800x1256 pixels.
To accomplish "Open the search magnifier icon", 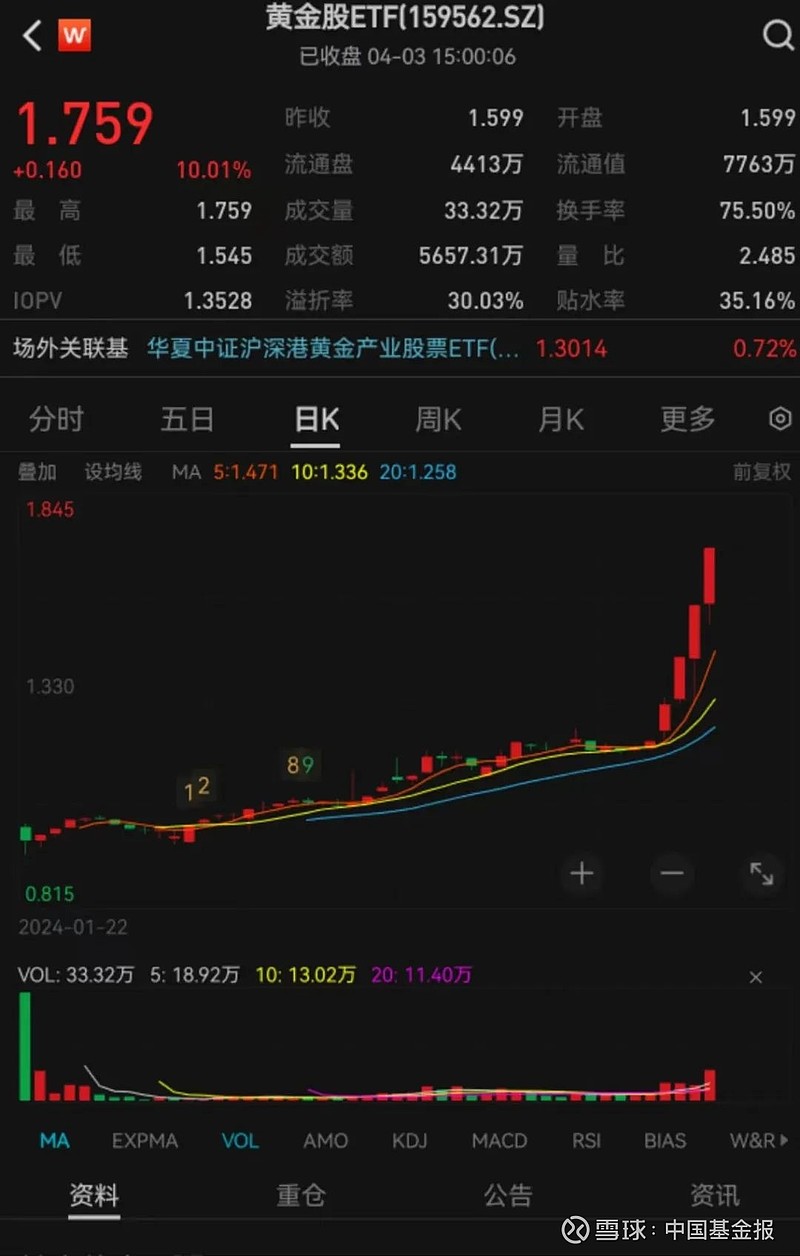I will 776,35.
